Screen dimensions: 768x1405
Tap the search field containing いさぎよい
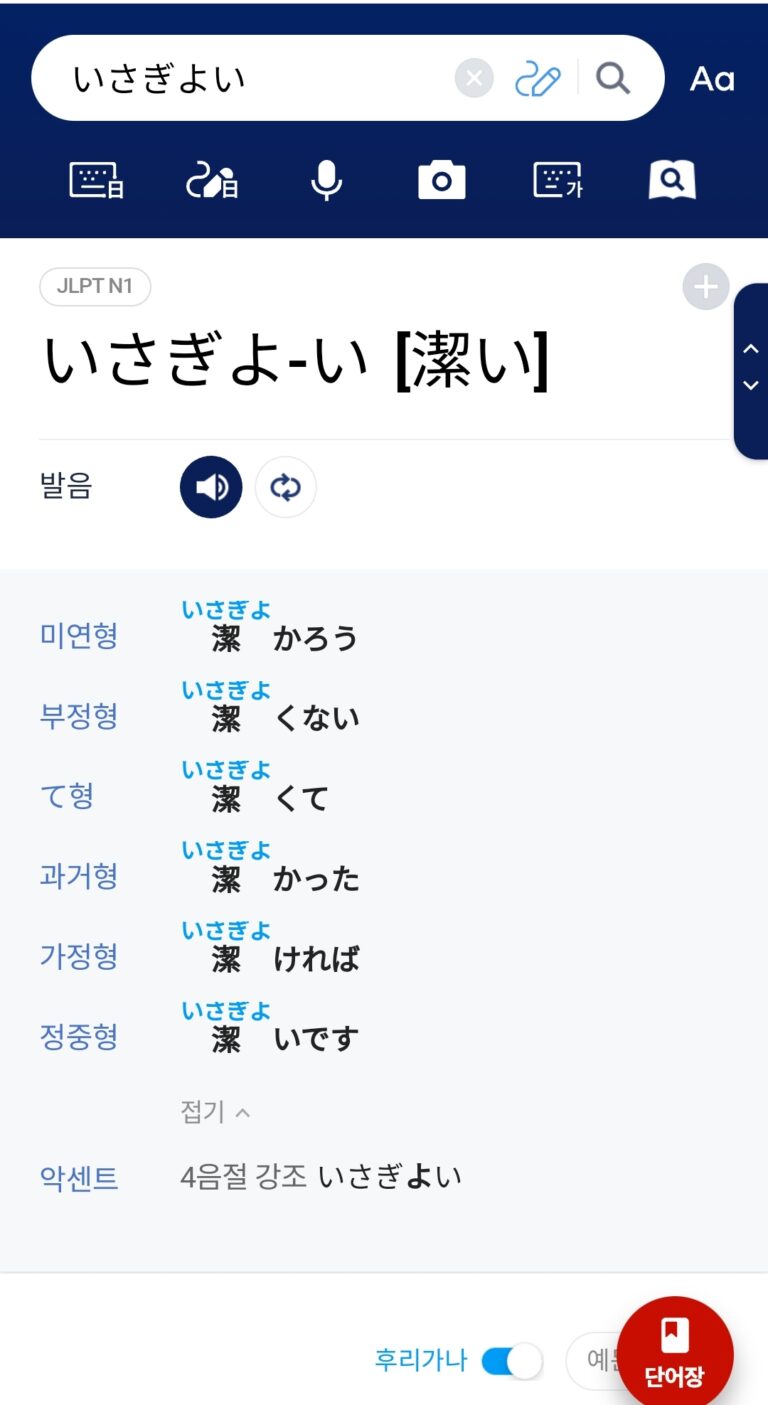point(250,78)
